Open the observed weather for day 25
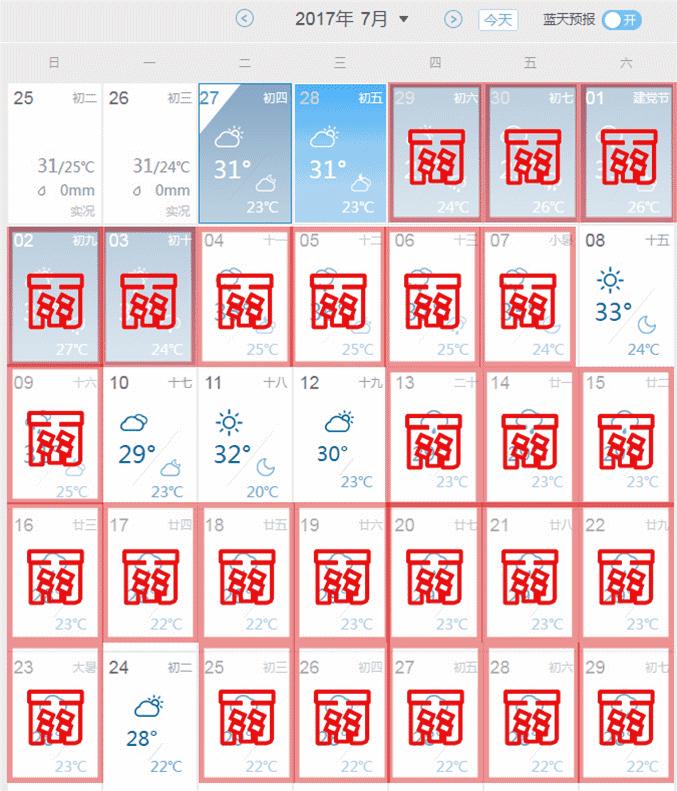 click(54, 153)
